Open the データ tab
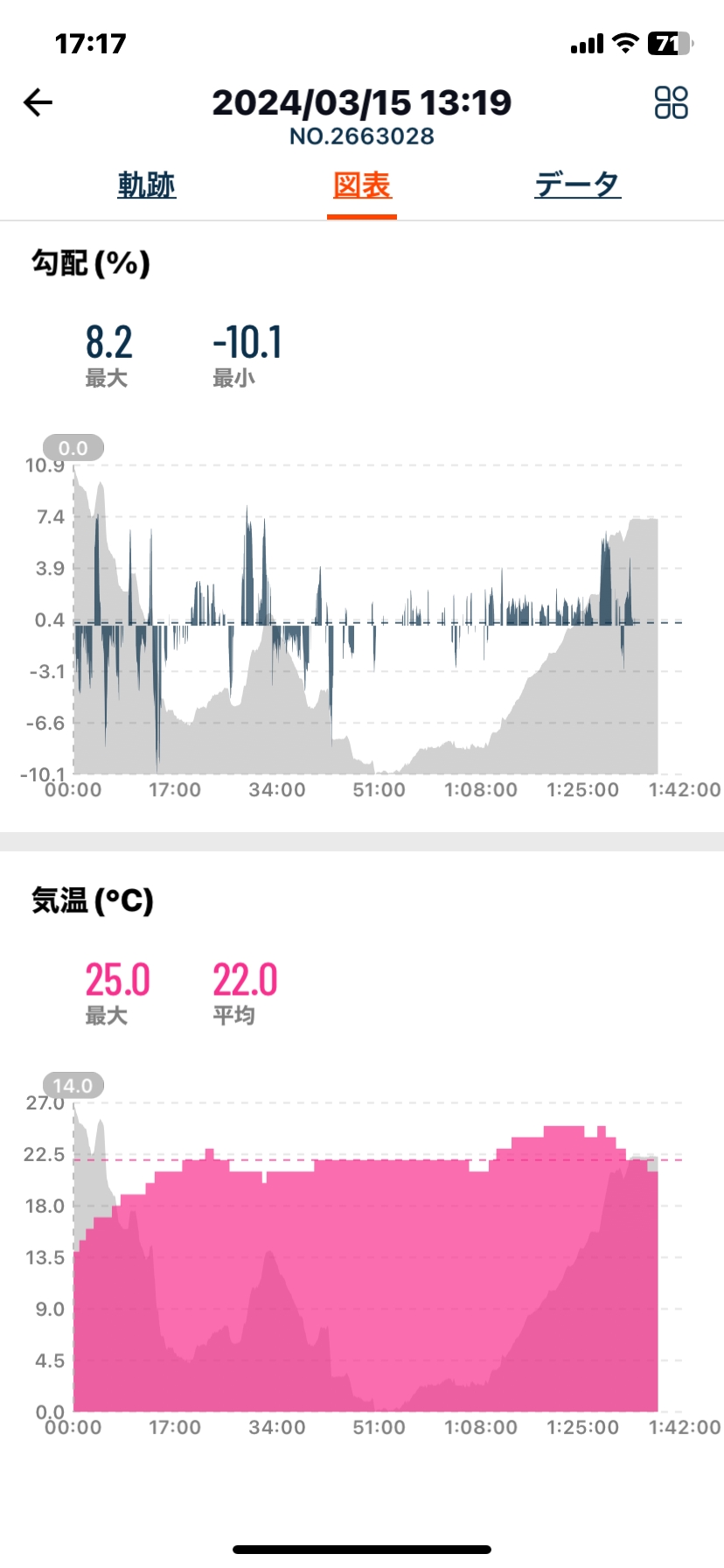The height and width of the screenshot is (1568, 724). [578, 185]
